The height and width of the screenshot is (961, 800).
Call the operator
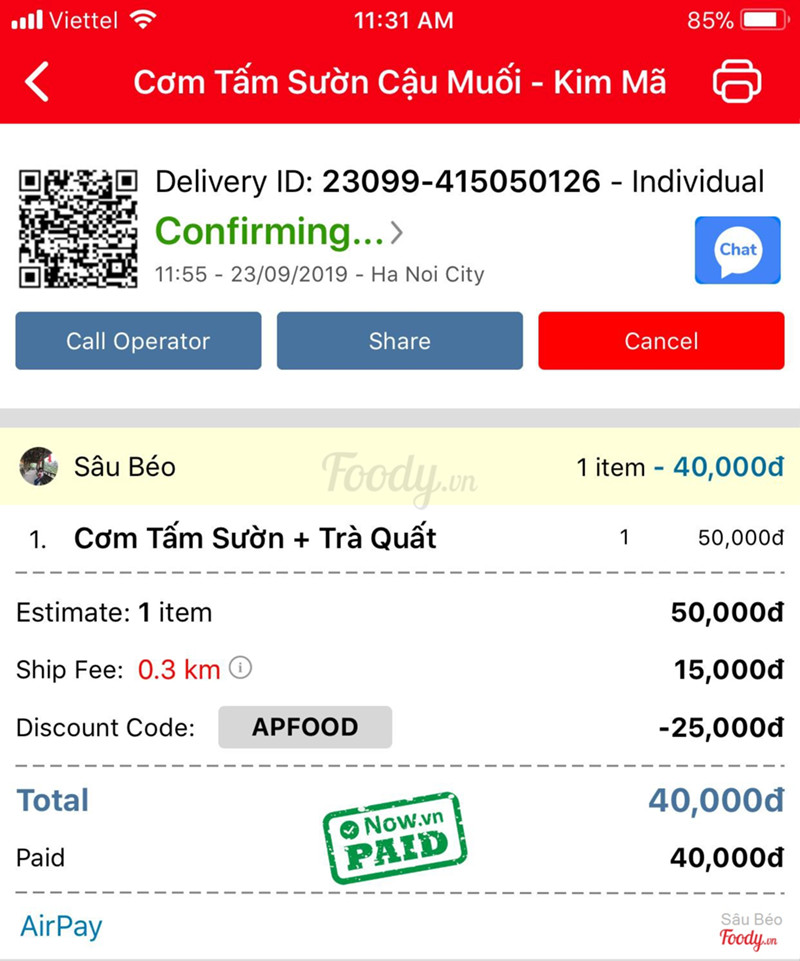tap(138, 341)
